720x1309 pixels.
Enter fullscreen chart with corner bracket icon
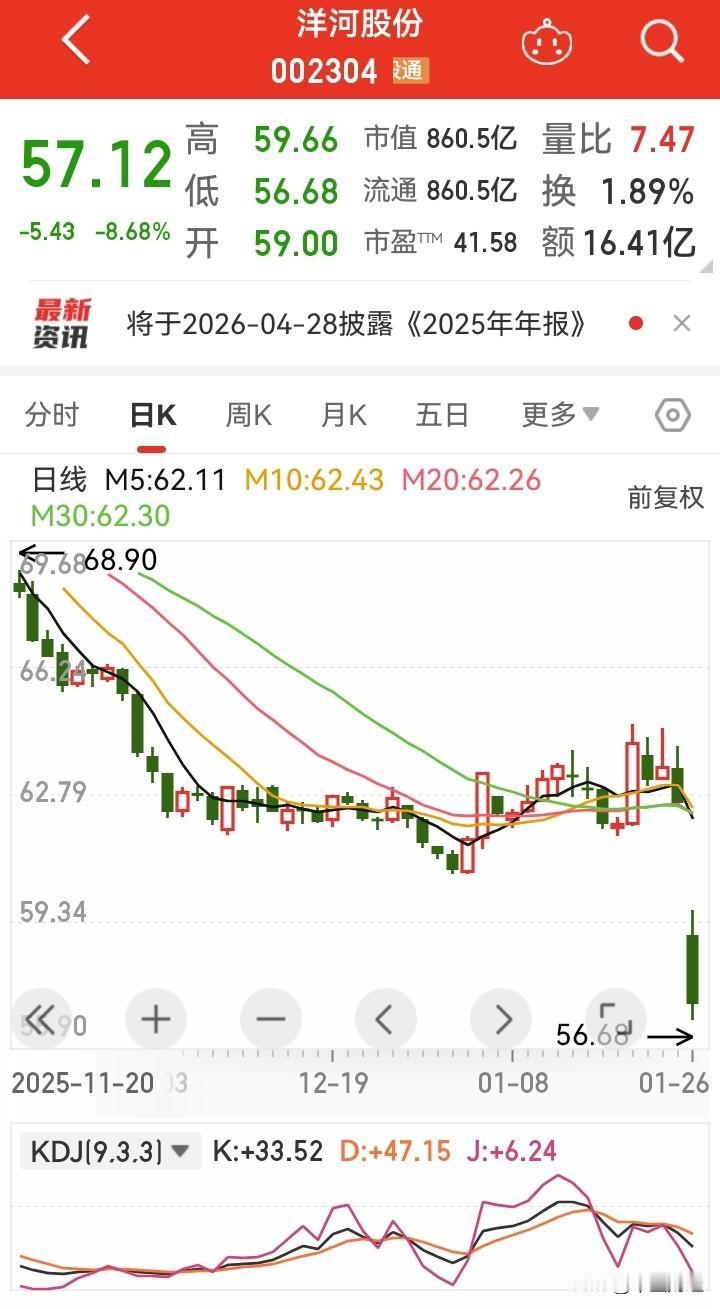click(616, 1020)
